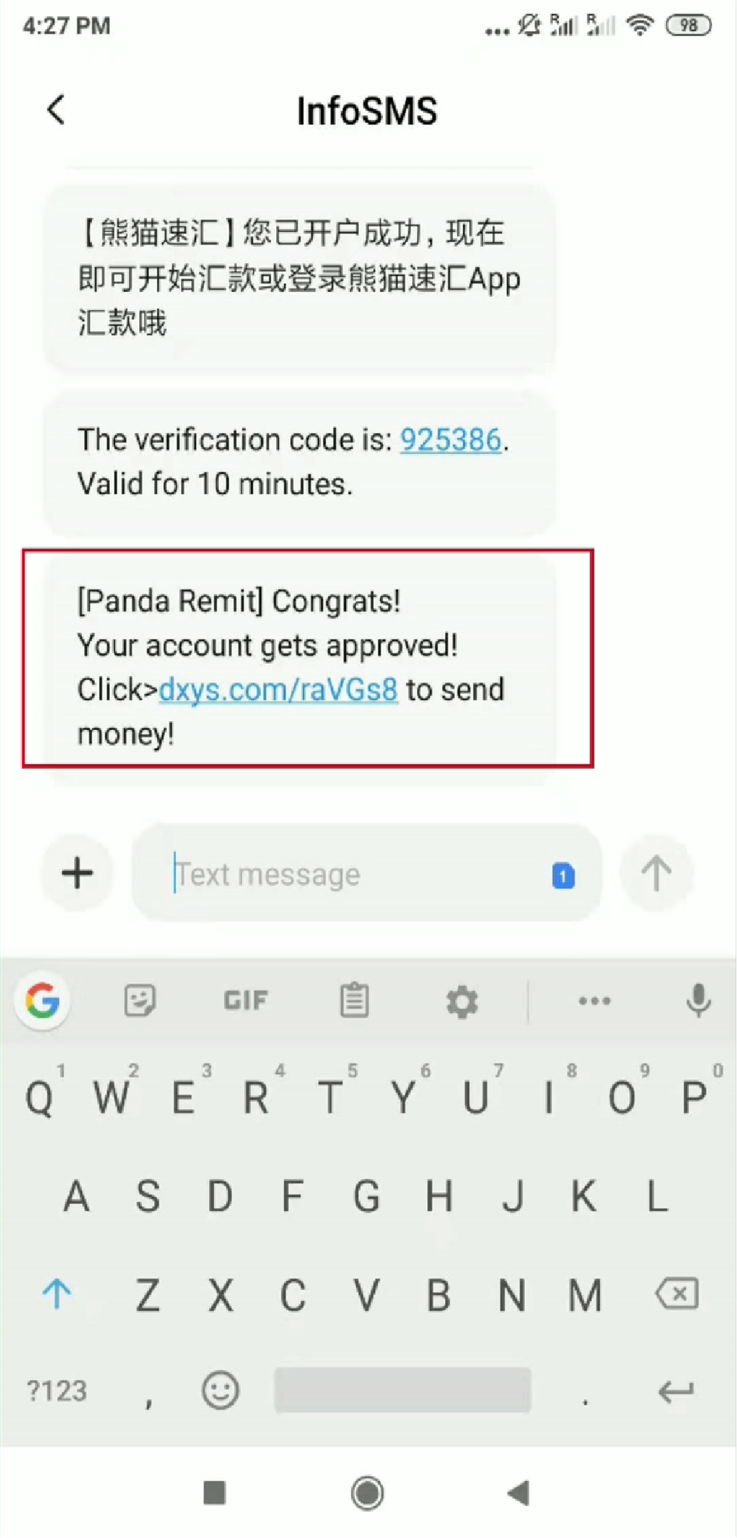
Task: Open the emoji key on the keyboard
Action: pyautogui.click(x=220, y=1390)
